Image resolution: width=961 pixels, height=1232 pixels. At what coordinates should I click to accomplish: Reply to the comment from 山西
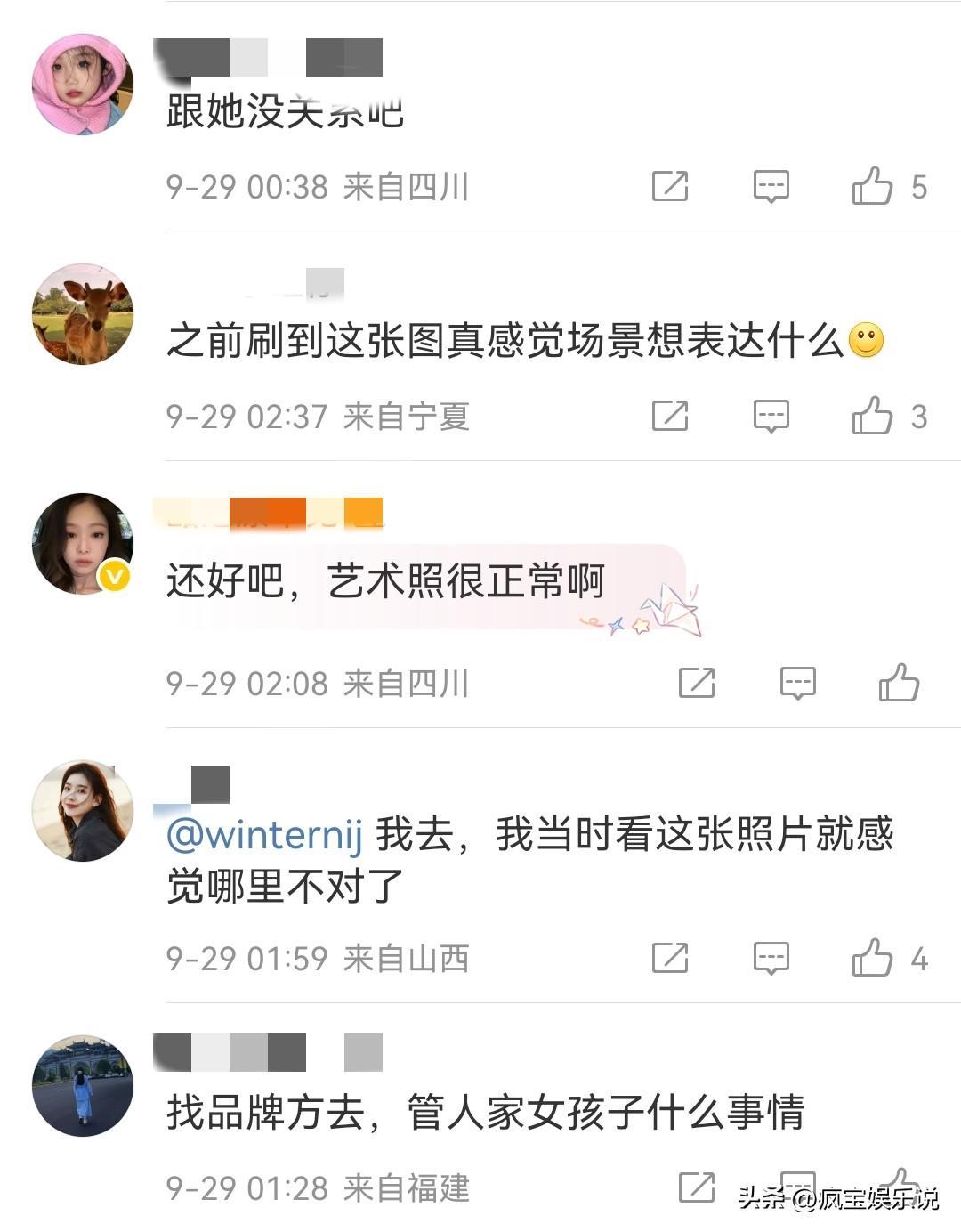click(771, 958)
